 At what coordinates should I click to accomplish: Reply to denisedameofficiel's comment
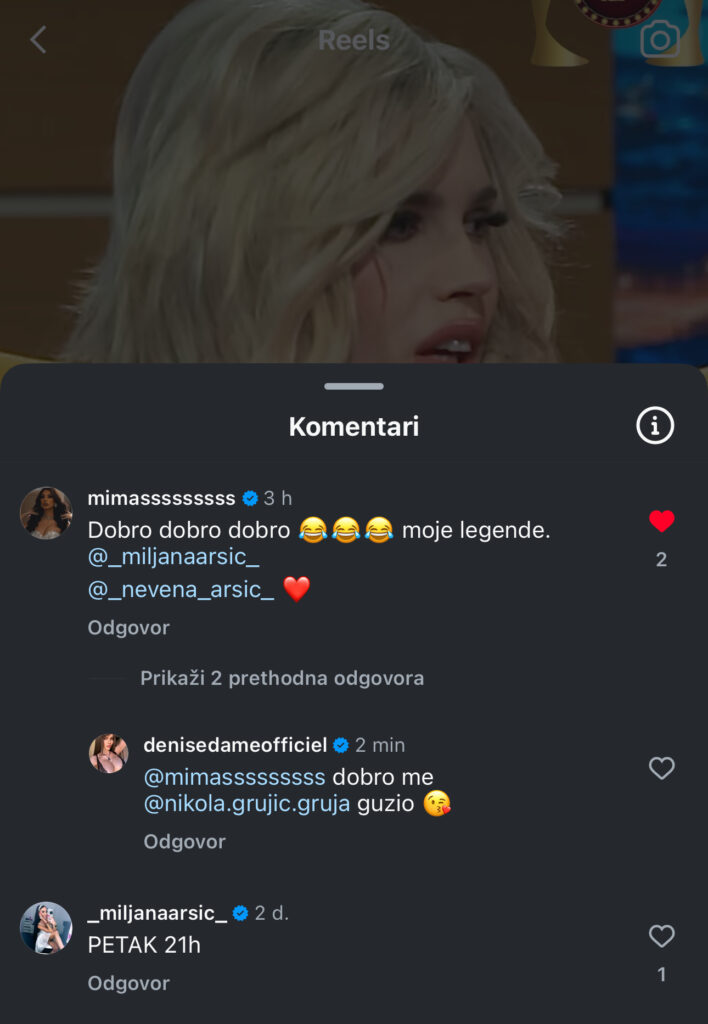[184, 842]
